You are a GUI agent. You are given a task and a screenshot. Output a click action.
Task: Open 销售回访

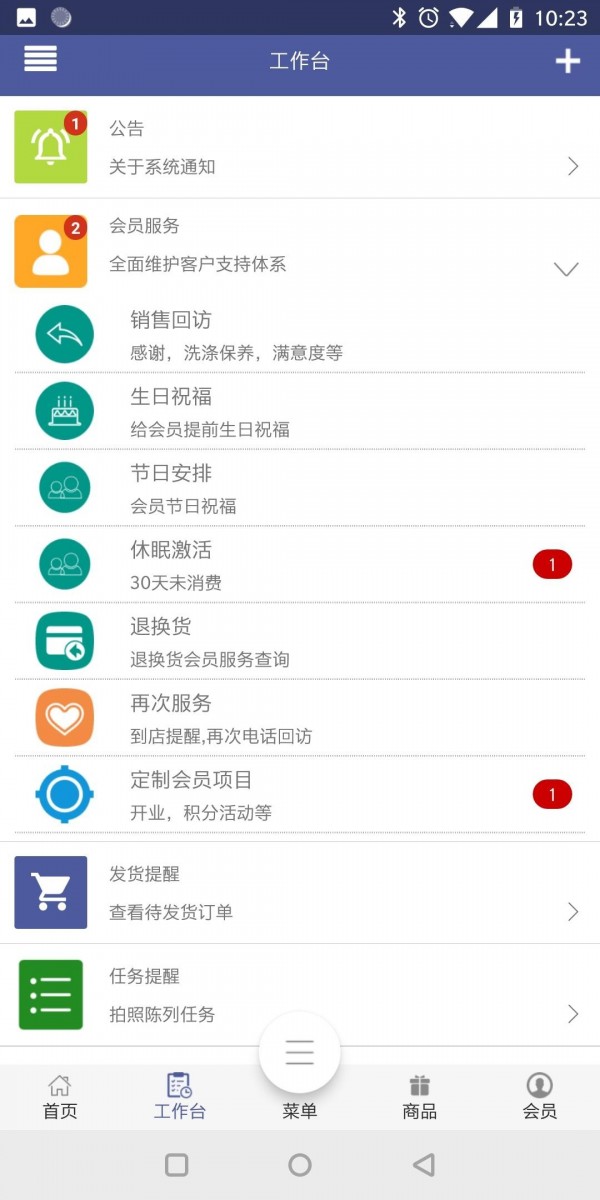coord(300,335)
